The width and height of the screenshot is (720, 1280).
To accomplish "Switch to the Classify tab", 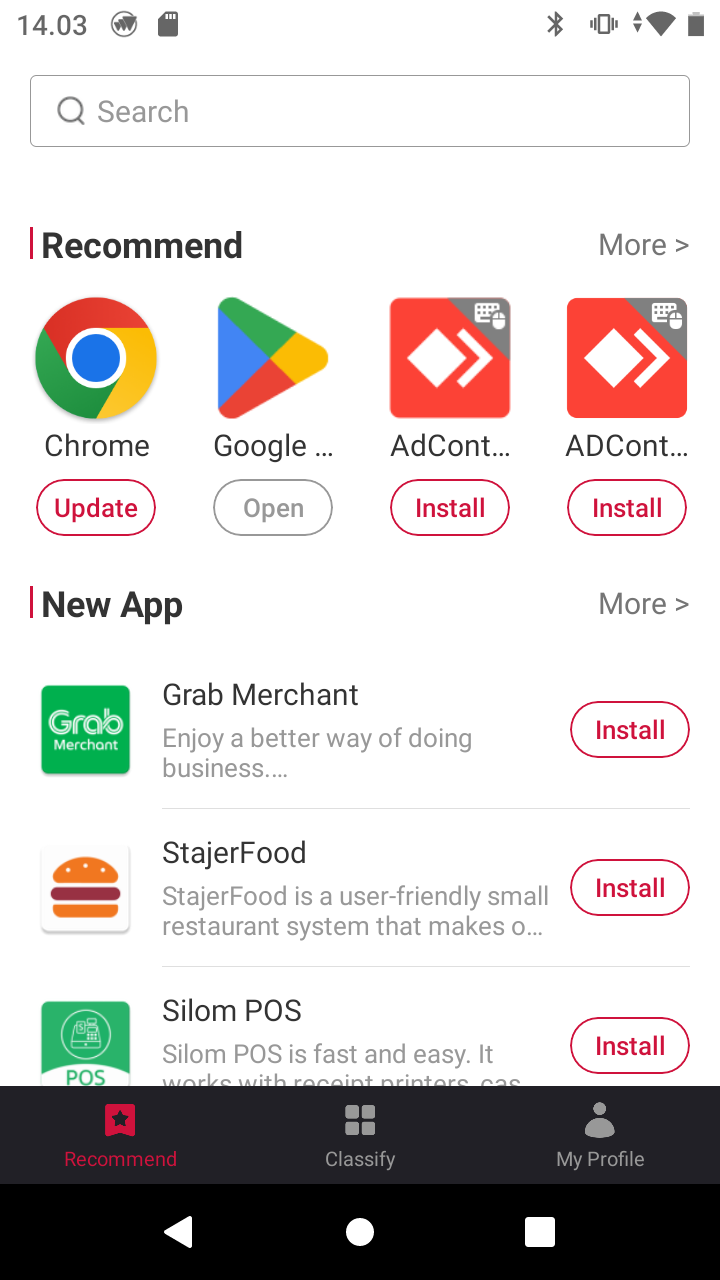I will pos(360,1136).
